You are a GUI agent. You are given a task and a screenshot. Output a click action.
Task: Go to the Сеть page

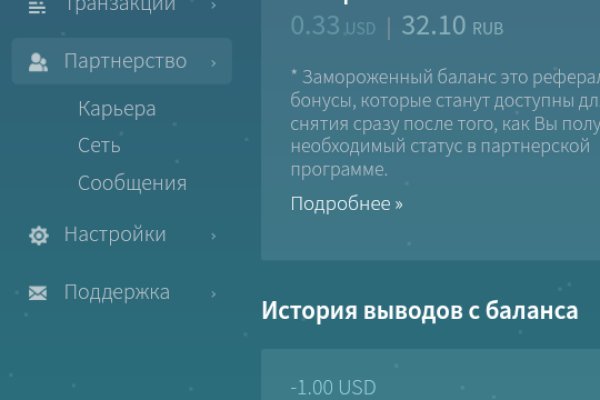pos(99,145)
